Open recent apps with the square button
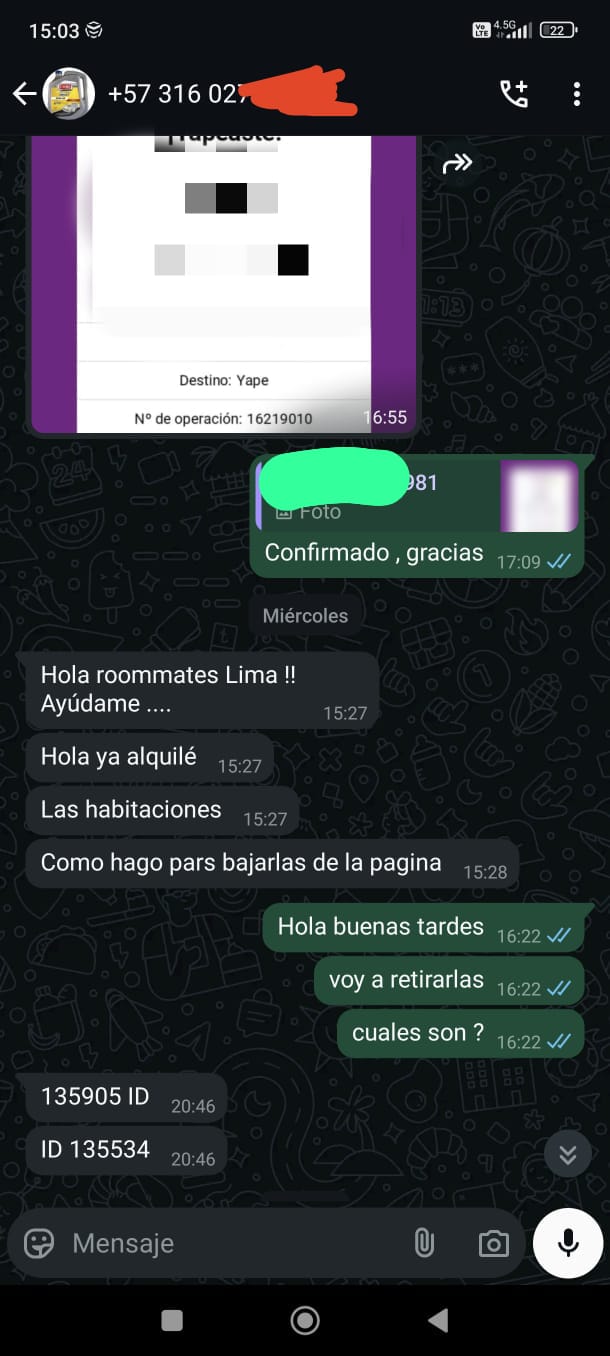The image size is (610, 1356). click(x=172, y=1320)
